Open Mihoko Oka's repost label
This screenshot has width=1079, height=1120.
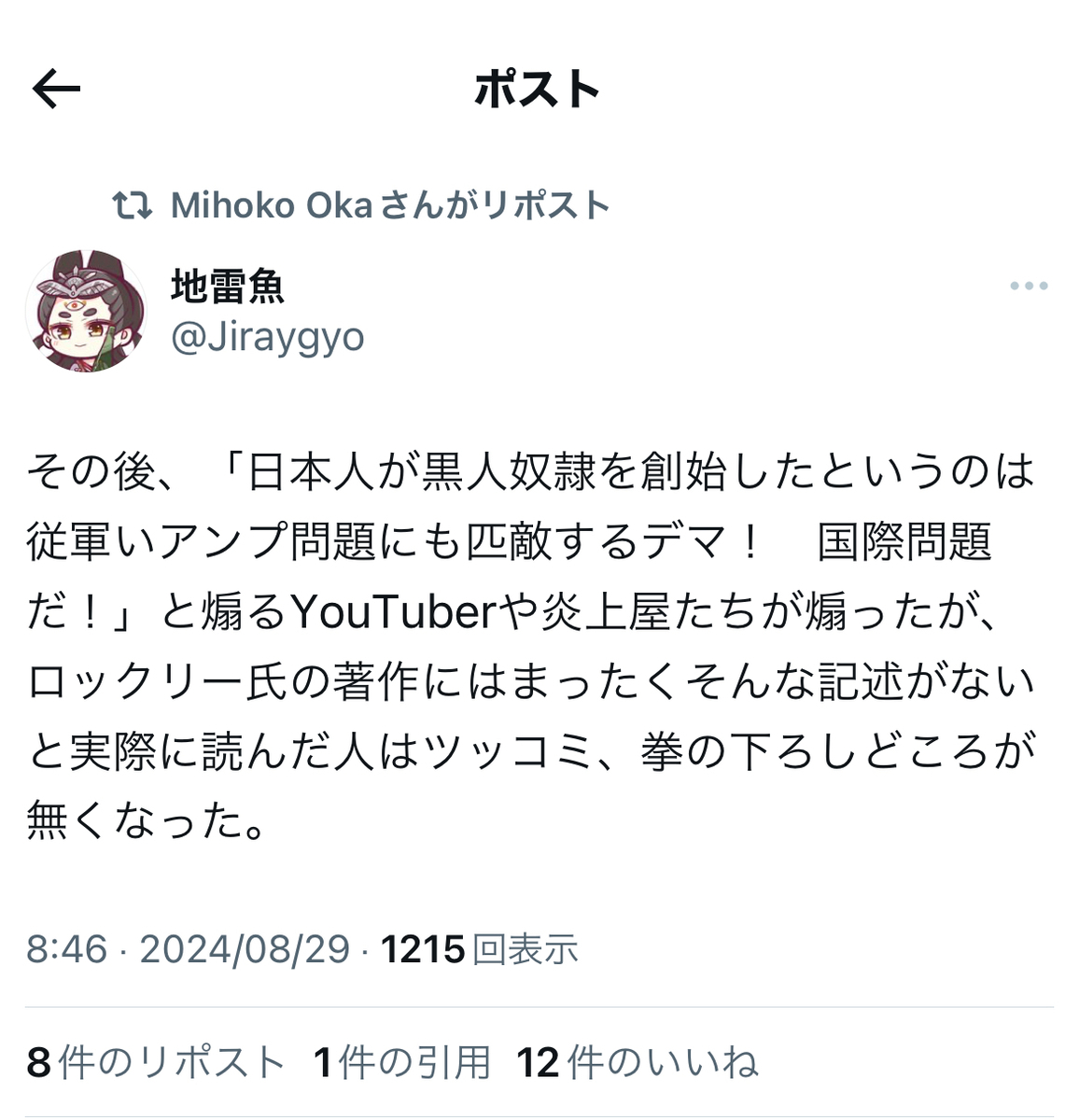(x=389, y=205)
